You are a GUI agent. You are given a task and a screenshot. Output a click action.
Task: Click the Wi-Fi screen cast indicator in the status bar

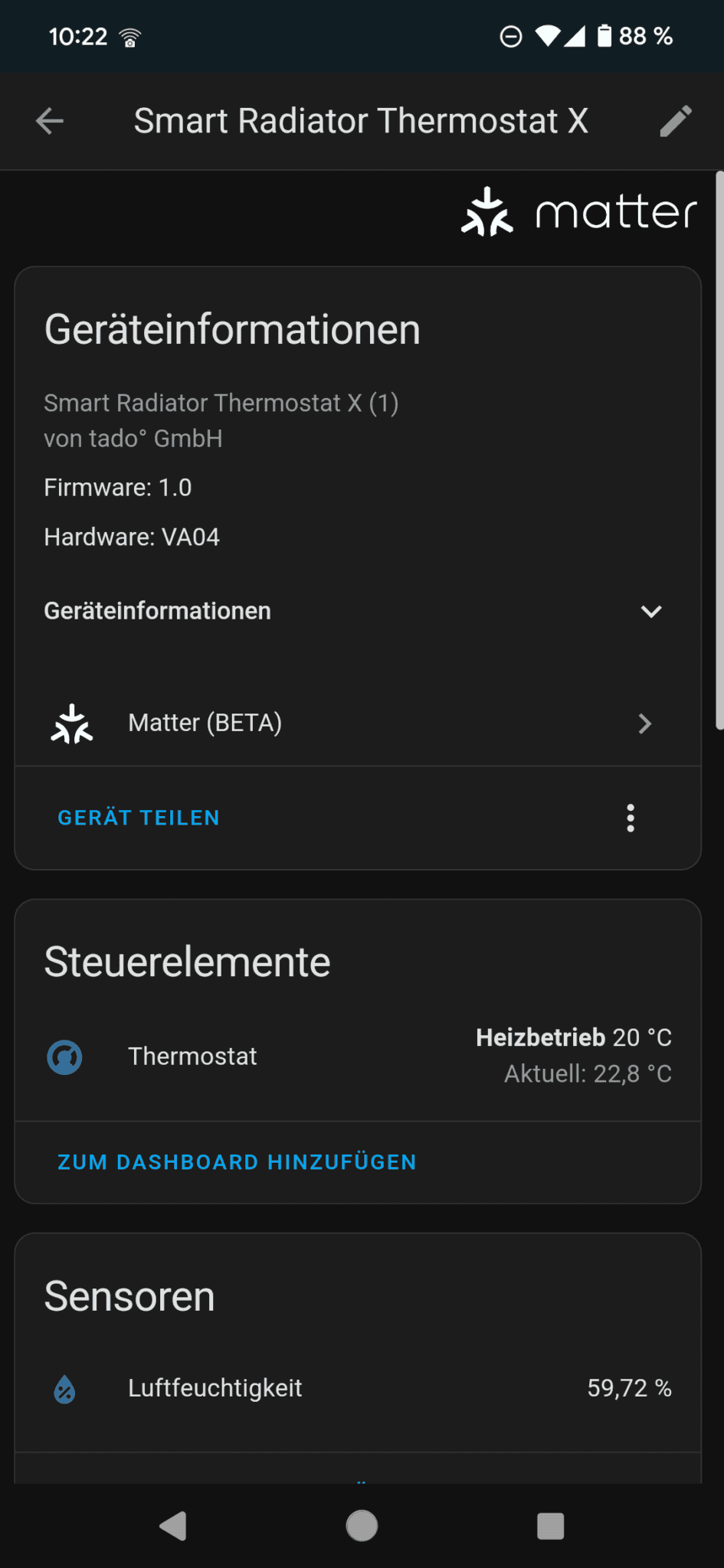click(131, 36)
